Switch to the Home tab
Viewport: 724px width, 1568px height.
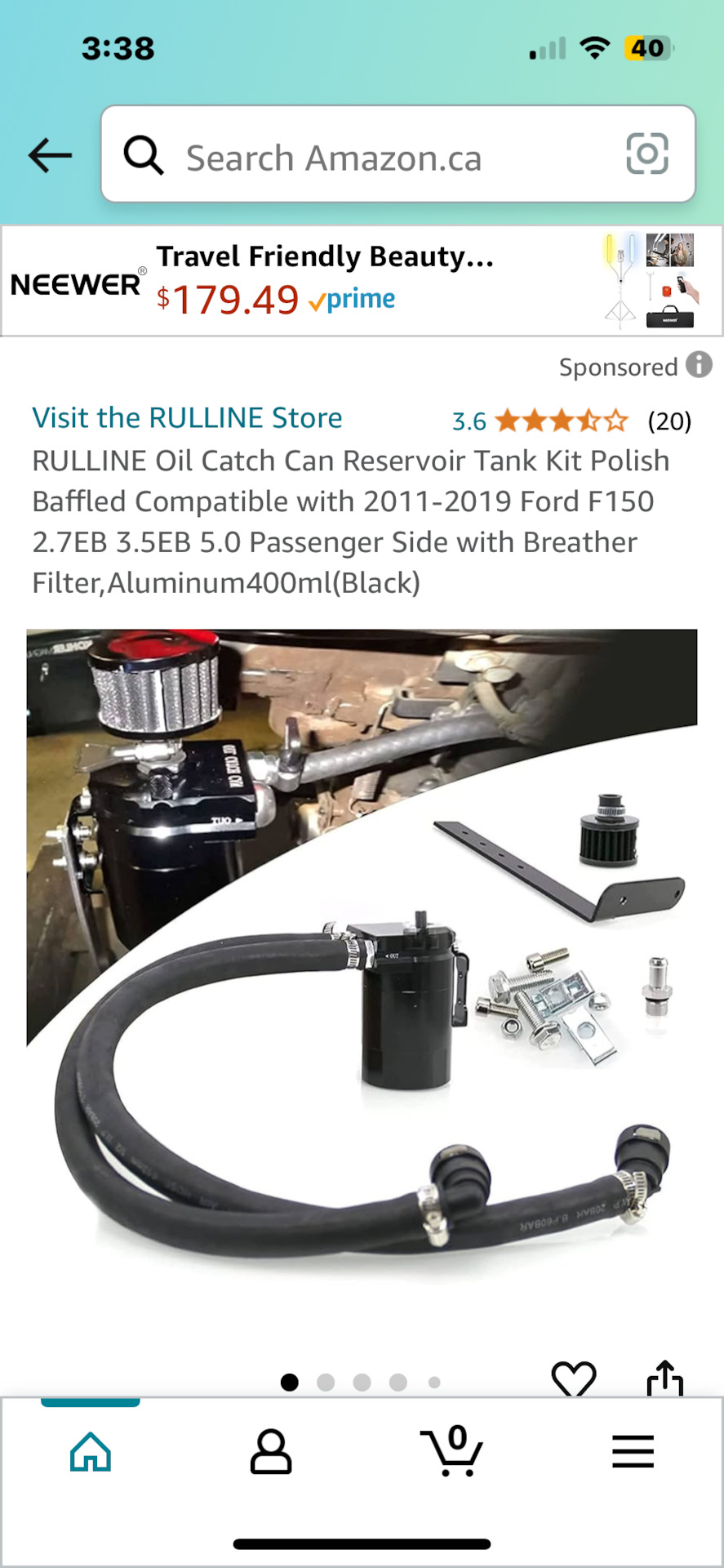91,1452
